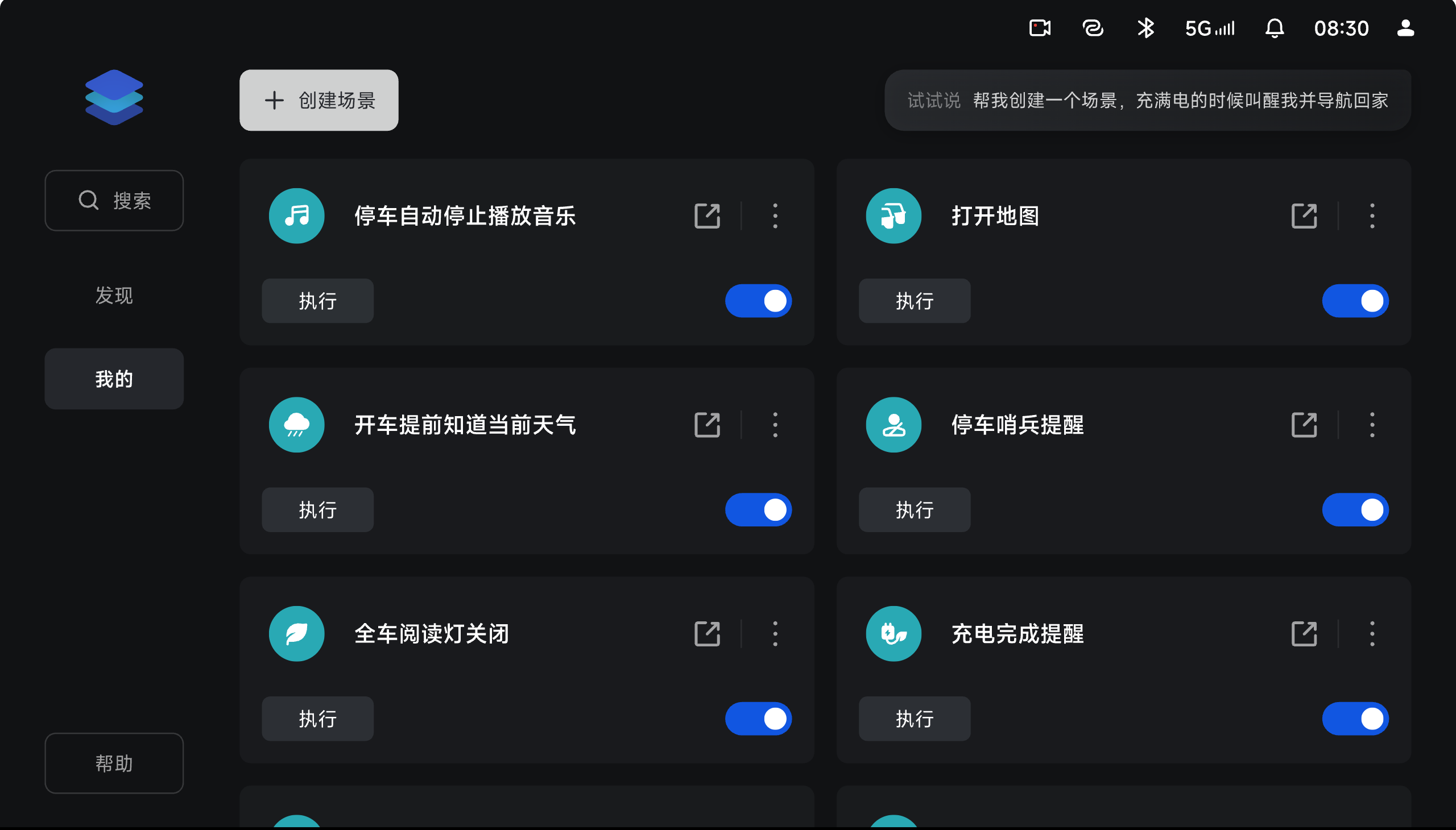The image size is (1456, 830).
Task: Tap the 创建场景 button
Action: 318,100
